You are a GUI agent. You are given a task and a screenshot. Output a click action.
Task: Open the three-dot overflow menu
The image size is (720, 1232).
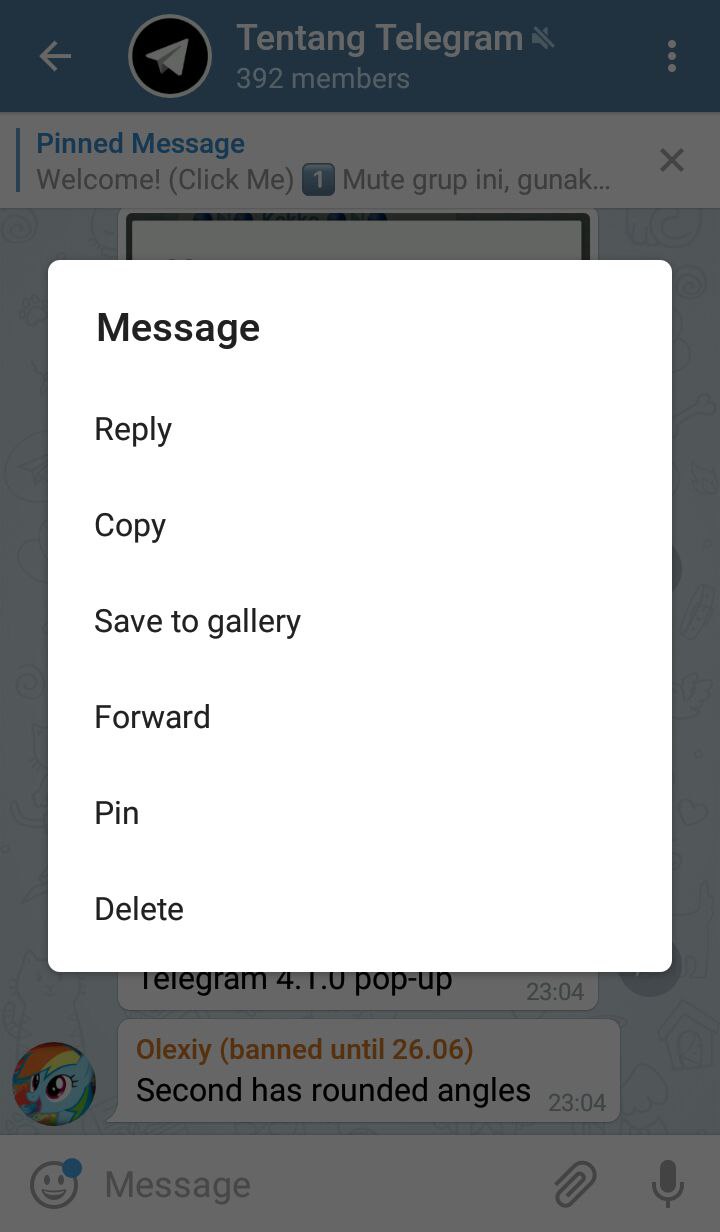(671, 57)
